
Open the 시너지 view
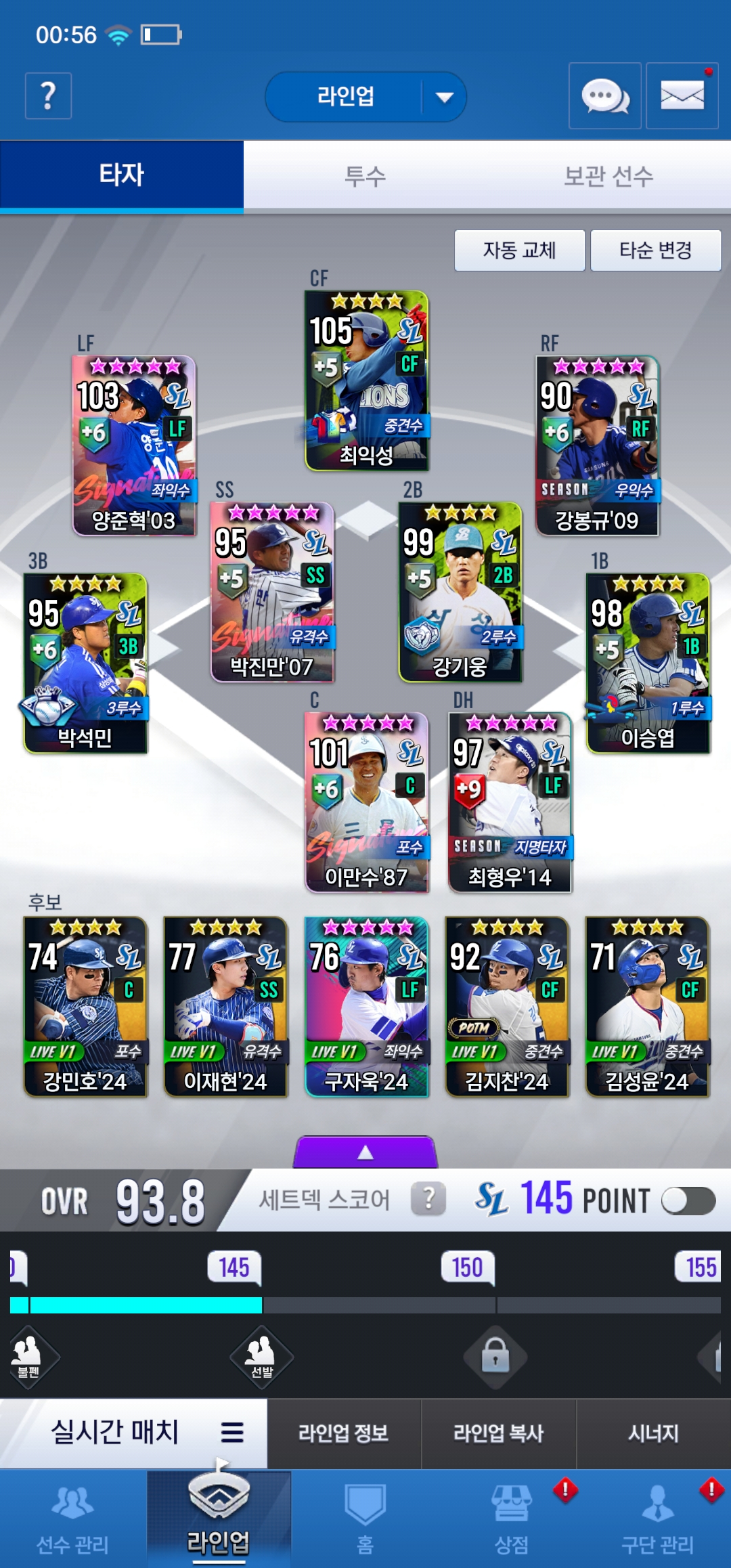click(x=653, y=1433)
